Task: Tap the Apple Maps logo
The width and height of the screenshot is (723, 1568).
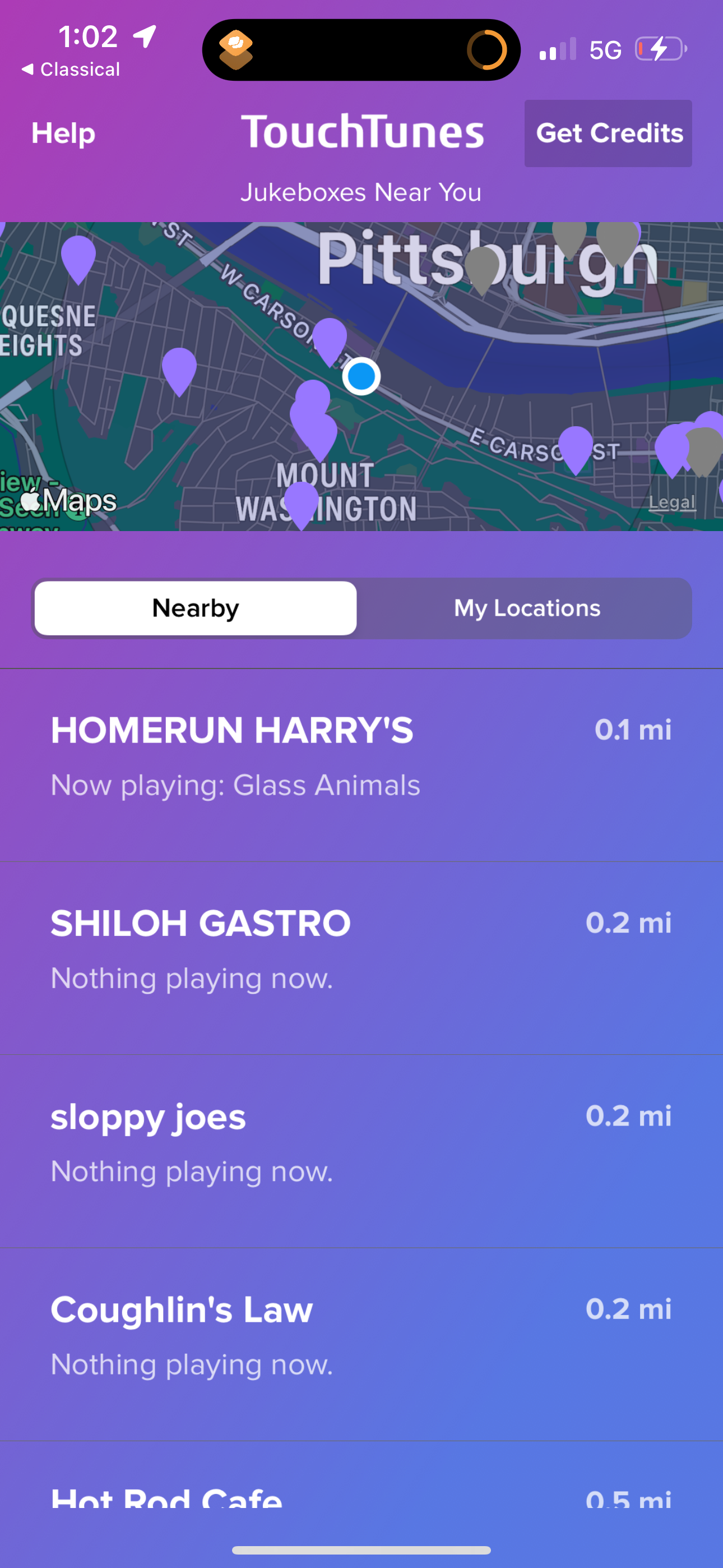Action: (x=67, y=499)
